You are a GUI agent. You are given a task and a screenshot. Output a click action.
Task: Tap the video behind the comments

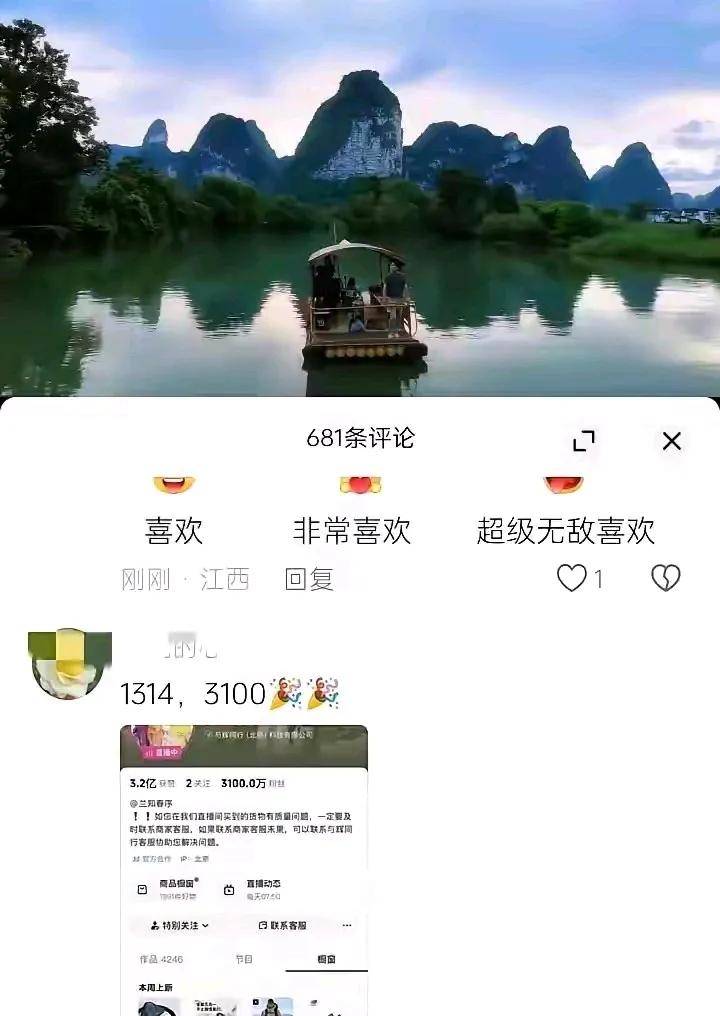360,200
